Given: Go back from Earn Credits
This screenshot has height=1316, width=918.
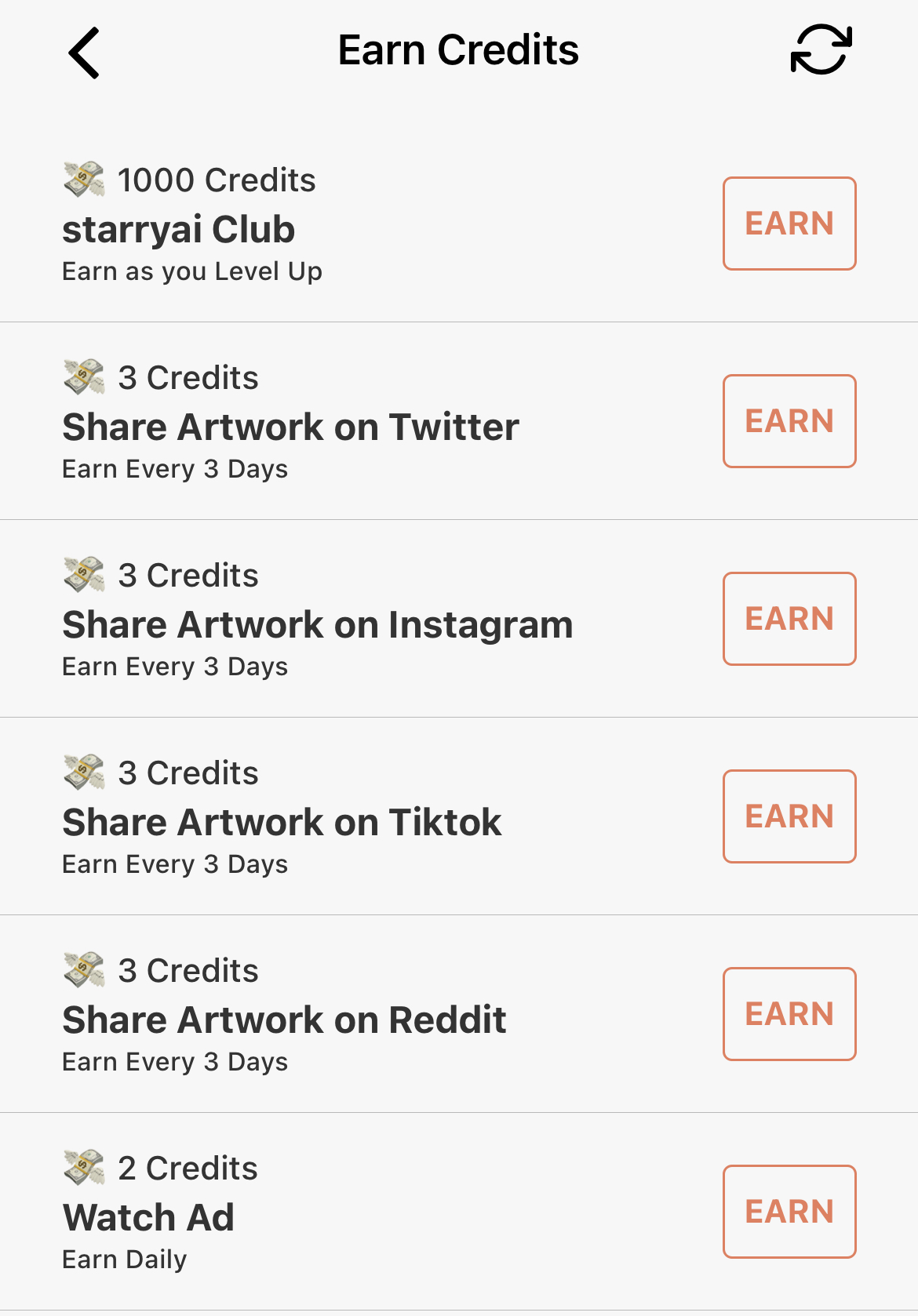Looking at the screenshot, I should pos(84,53).
